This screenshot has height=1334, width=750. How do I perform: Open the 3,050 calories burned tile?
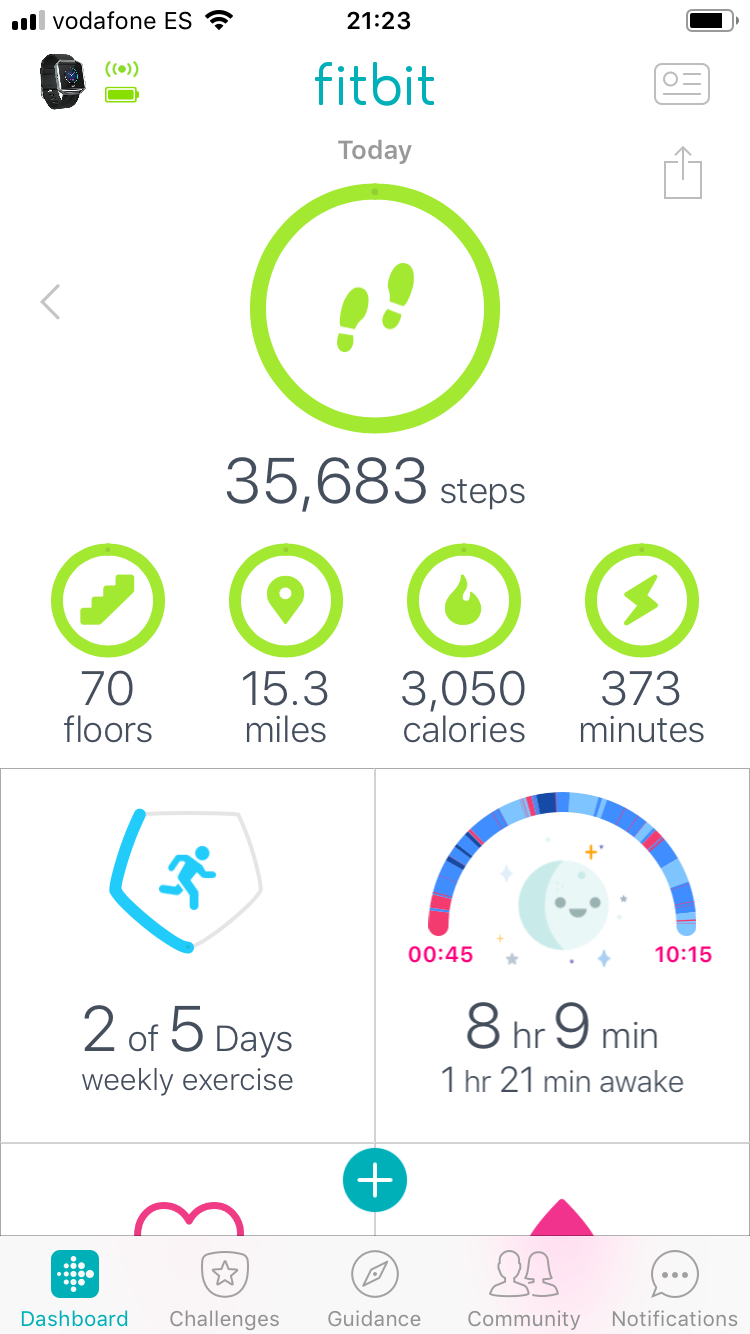point(464,645)
